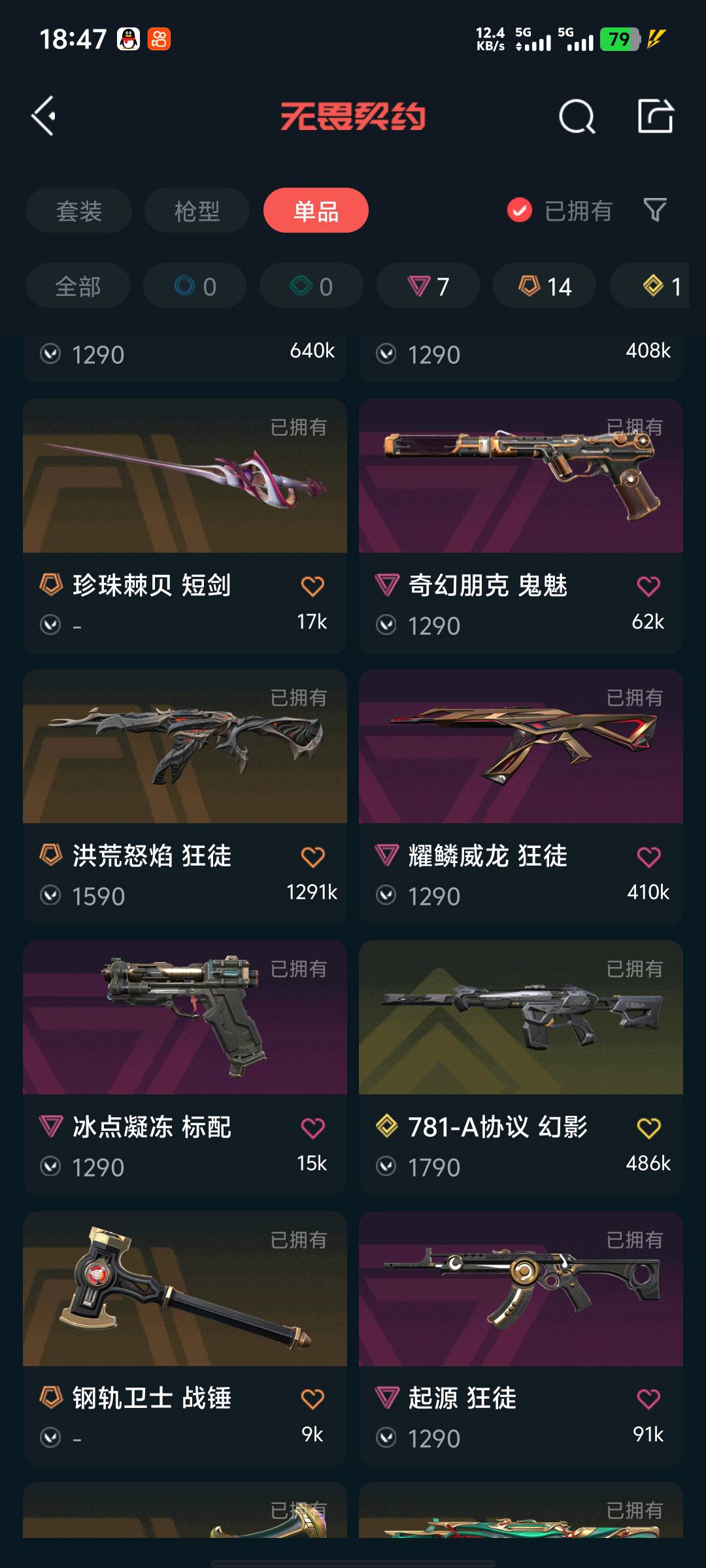Go back using the top-left arrow
The image size is (706, 1568).
44,116
